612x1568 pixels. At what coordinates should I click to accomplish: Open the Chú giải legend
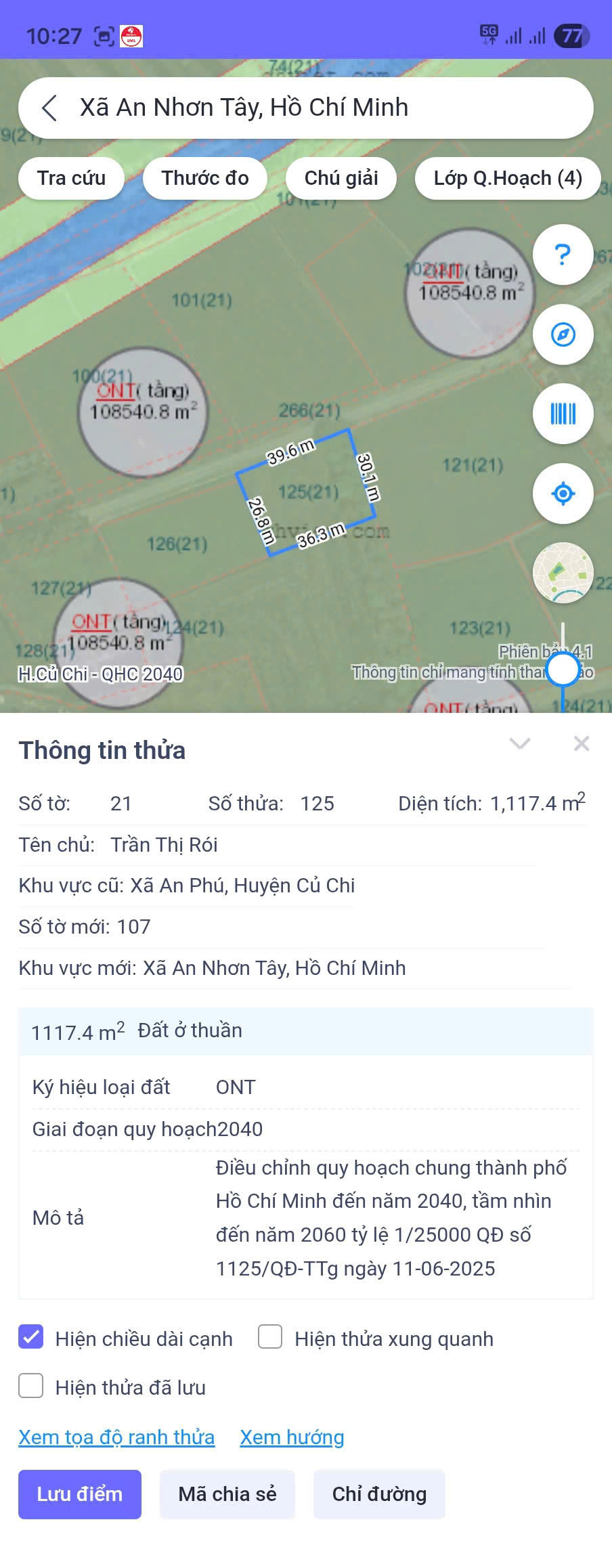[x=341, y=178]
